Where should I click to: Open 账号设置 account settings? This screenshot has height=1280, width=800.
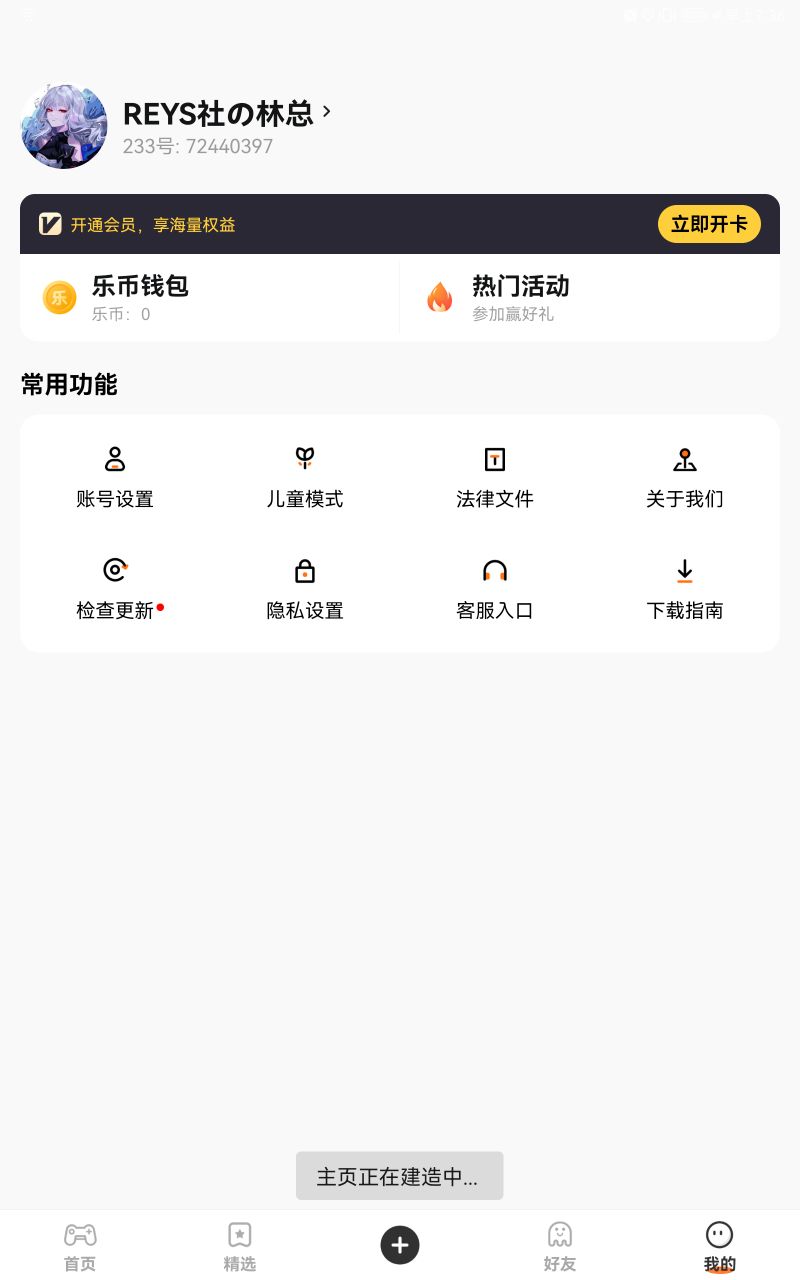pos(115,478)
